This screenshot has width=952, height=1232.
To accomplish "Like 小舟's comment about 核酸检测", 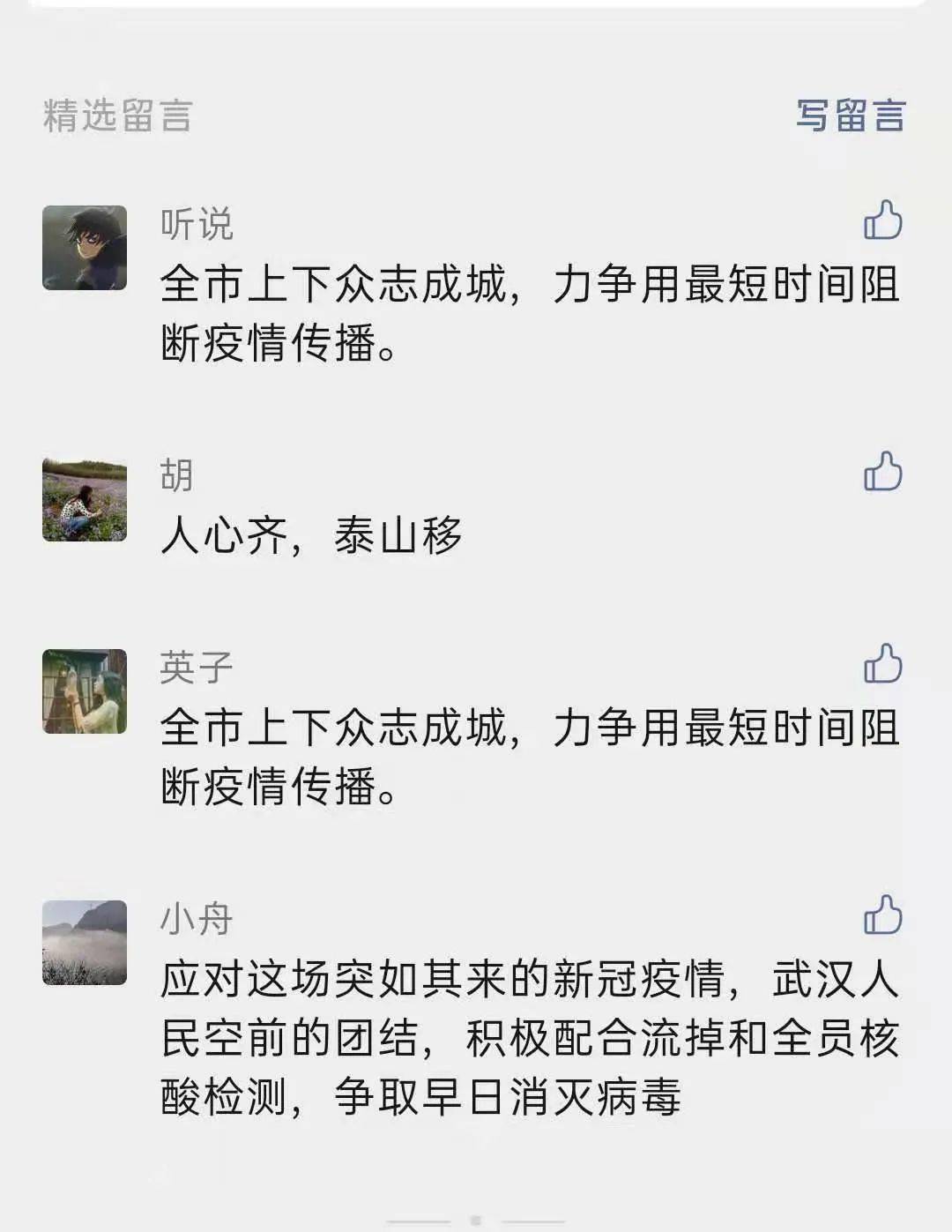I will (882, 915).
